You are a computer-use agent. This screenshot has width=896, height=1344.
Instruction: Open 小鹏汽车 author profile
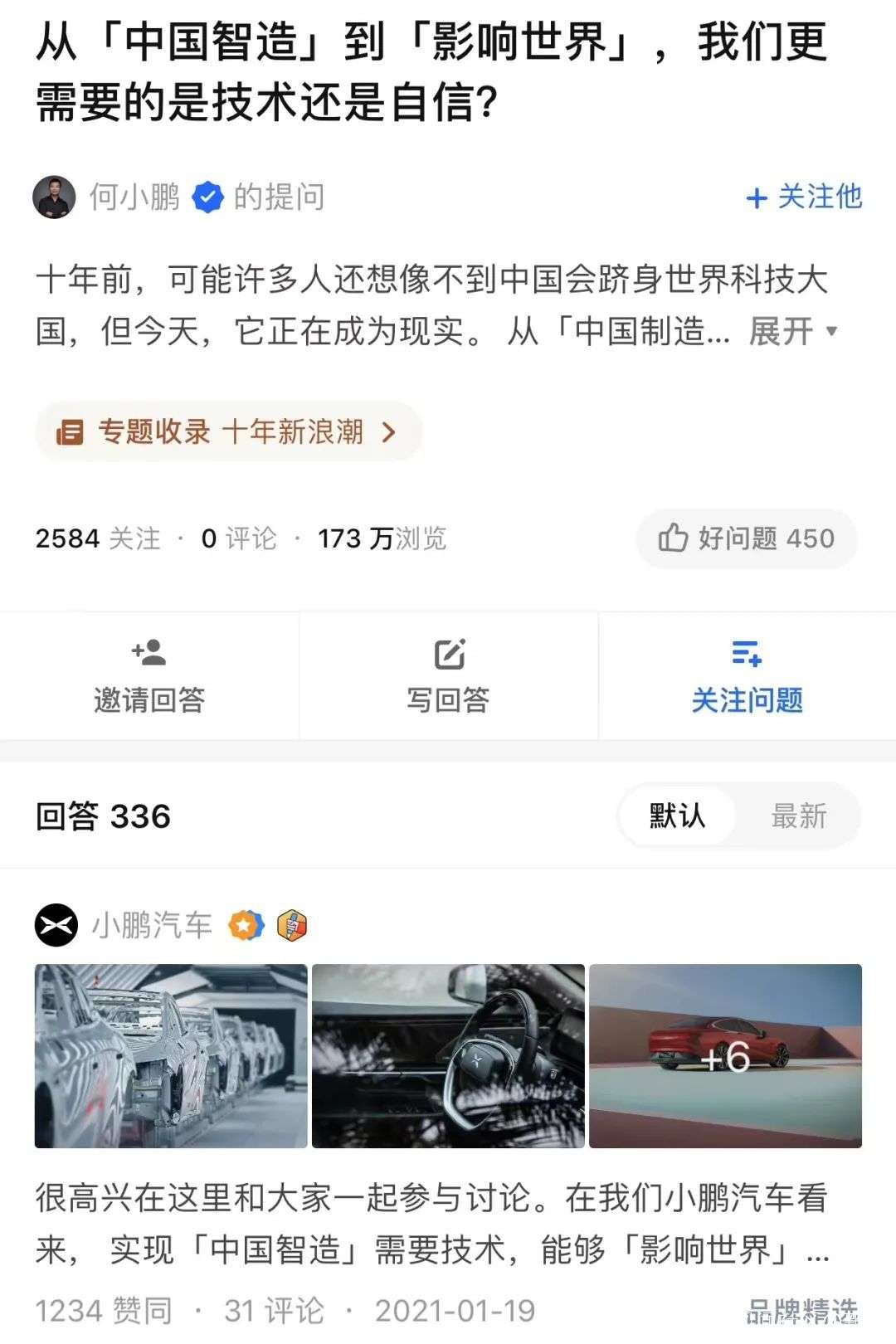151,925
